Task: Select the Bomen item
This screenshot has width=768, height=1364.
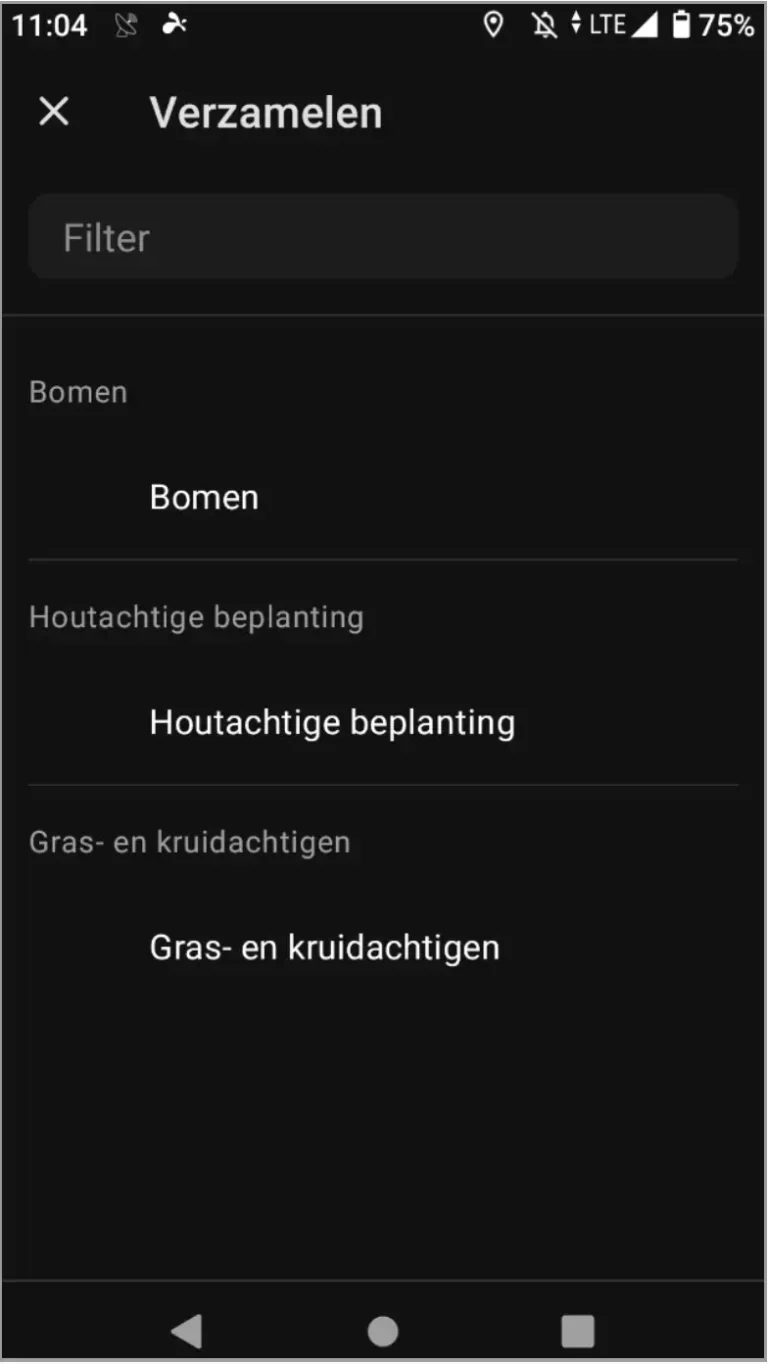Action: tap(204, 497)
